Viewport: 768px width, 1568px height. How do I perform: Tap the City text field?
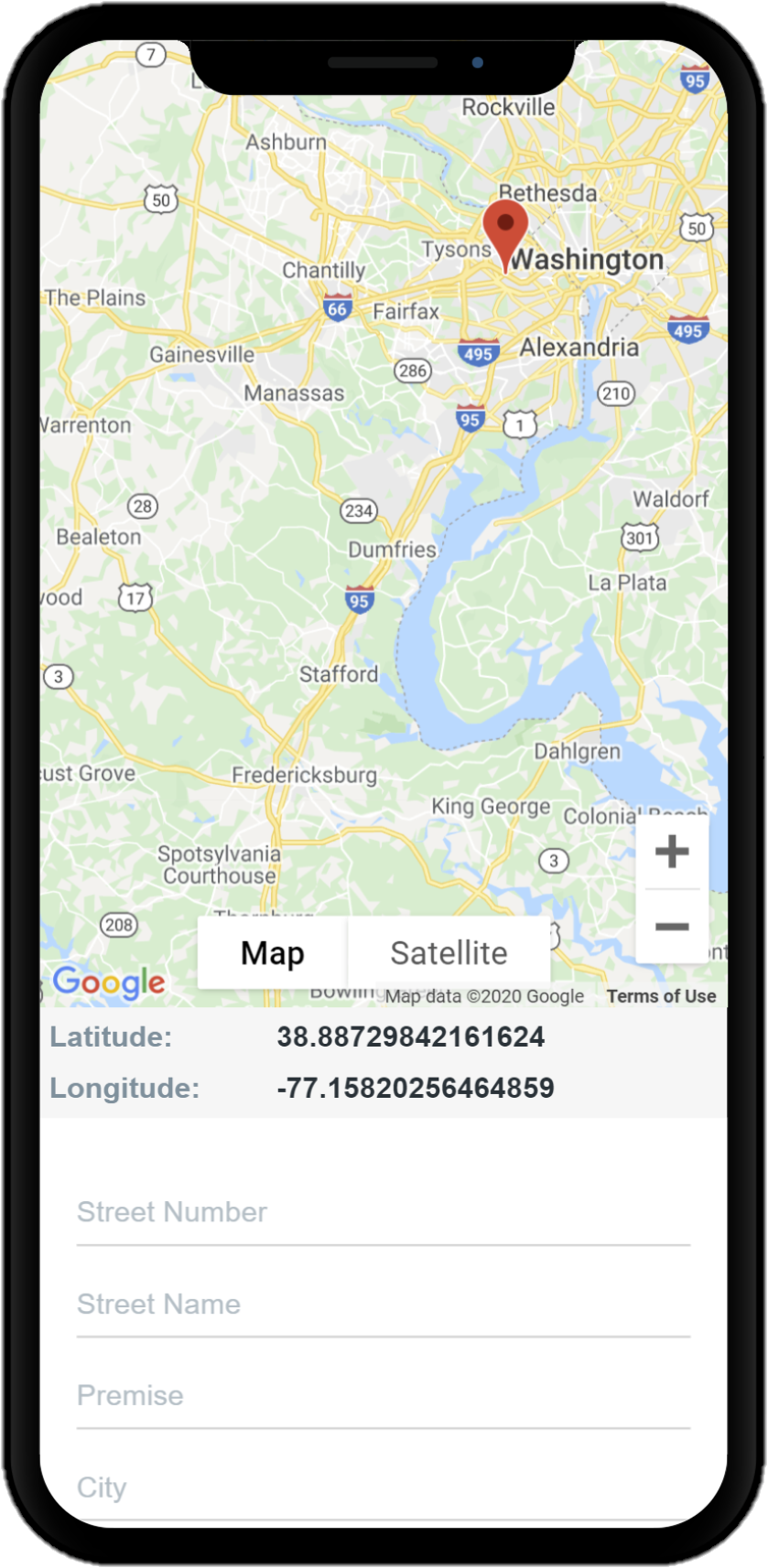383,1487
